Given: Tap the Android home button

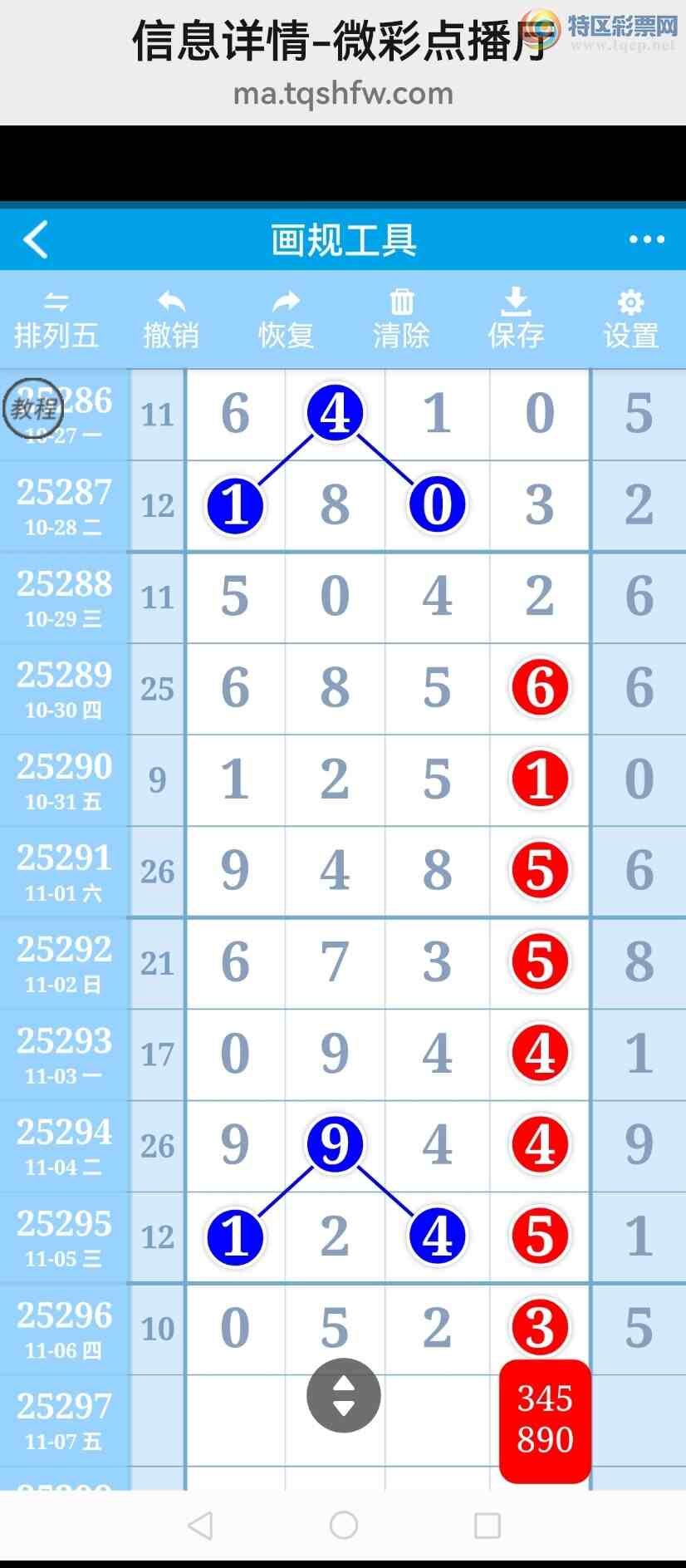Looking at the screenshot, I should (x=344, y=1525).
